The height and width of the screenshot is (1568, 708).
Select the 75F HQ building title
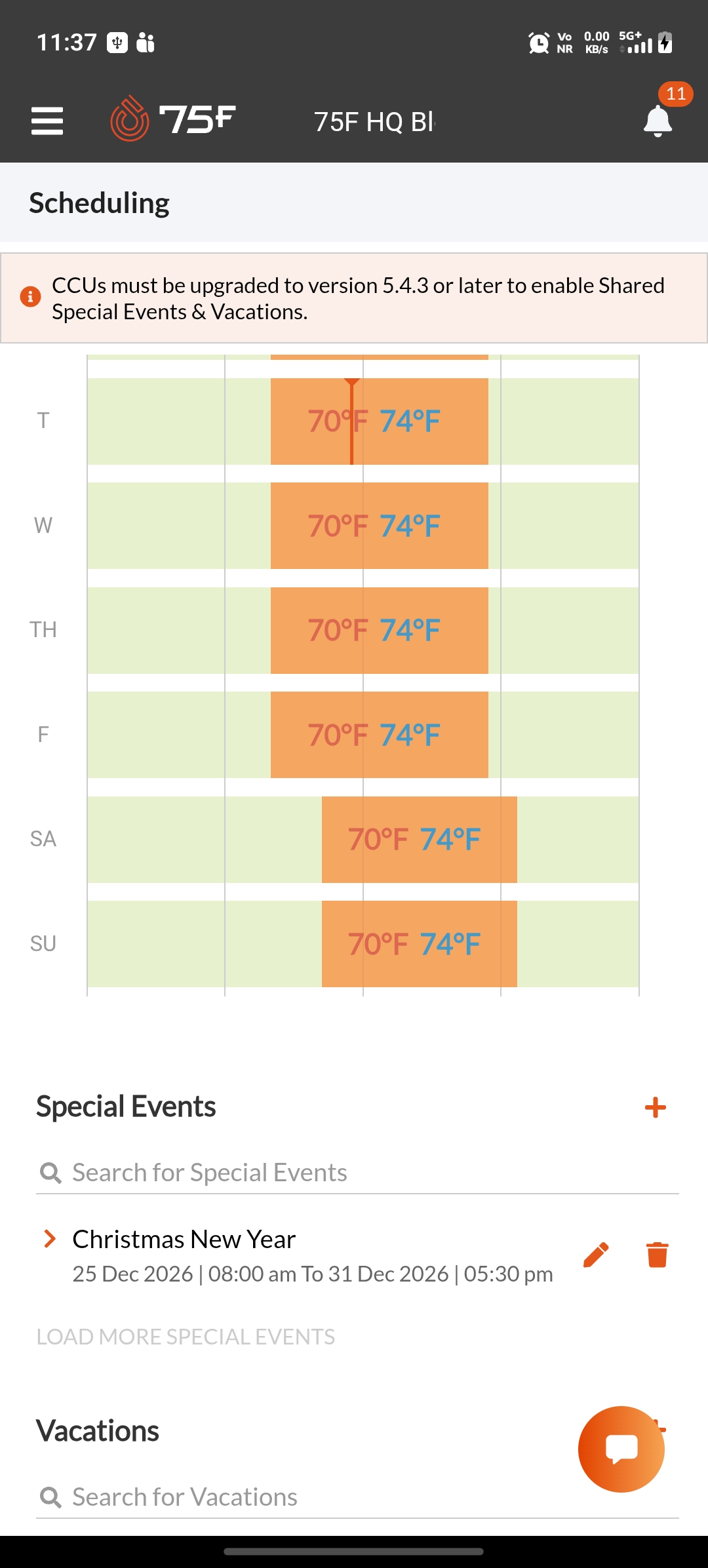374,122
